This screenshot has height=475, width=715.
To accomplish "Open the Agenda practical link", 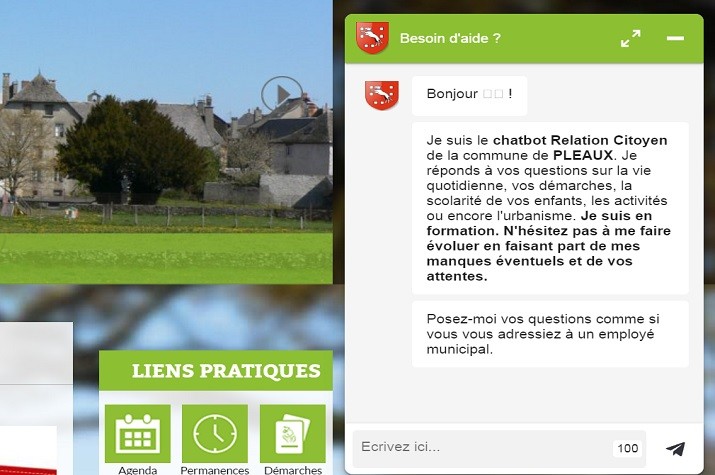I will tap(138, 435).
